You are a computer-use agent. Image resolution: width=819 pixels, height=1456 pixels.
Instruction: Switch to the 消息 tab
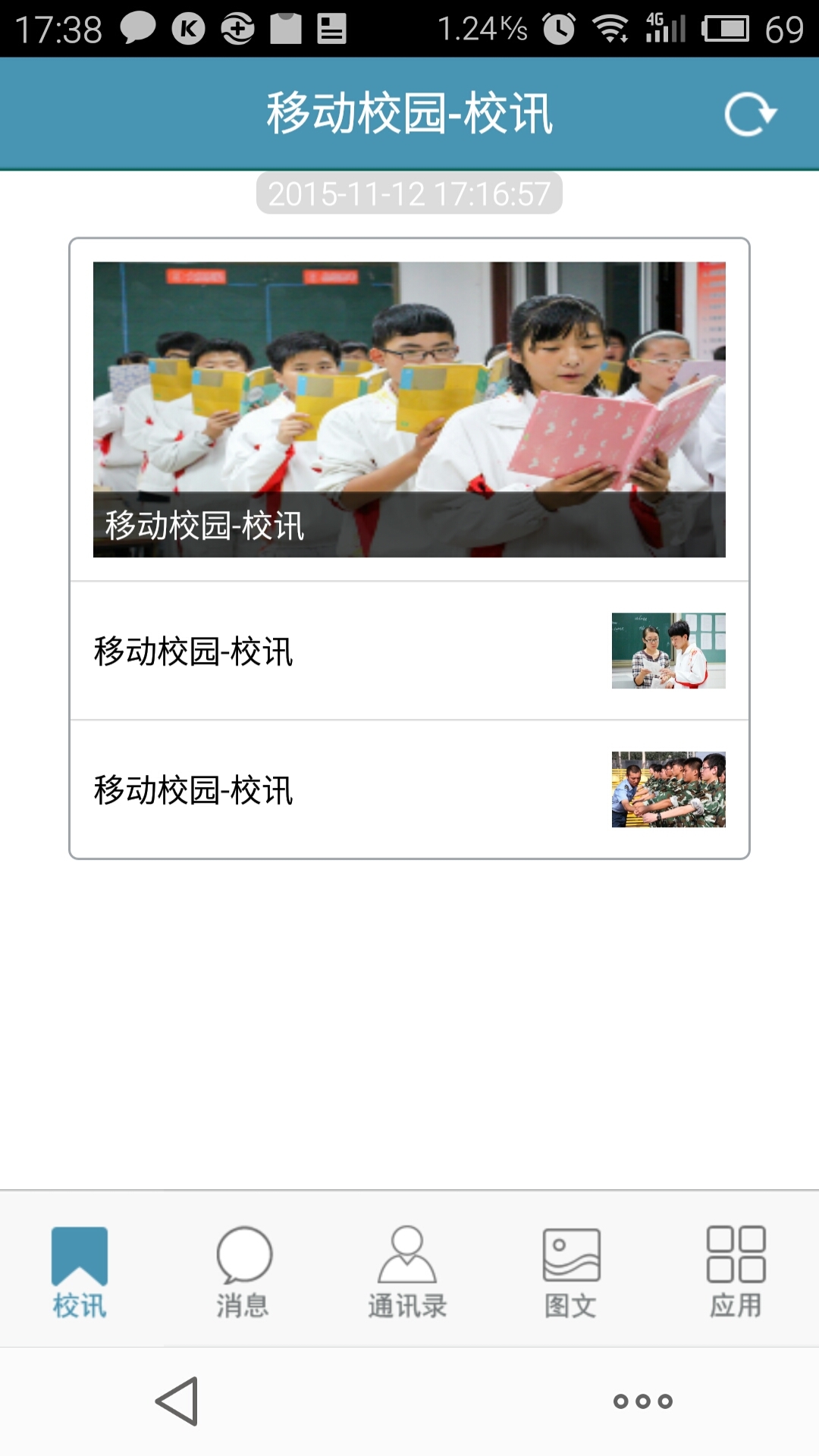click(x=243, y=1272)
